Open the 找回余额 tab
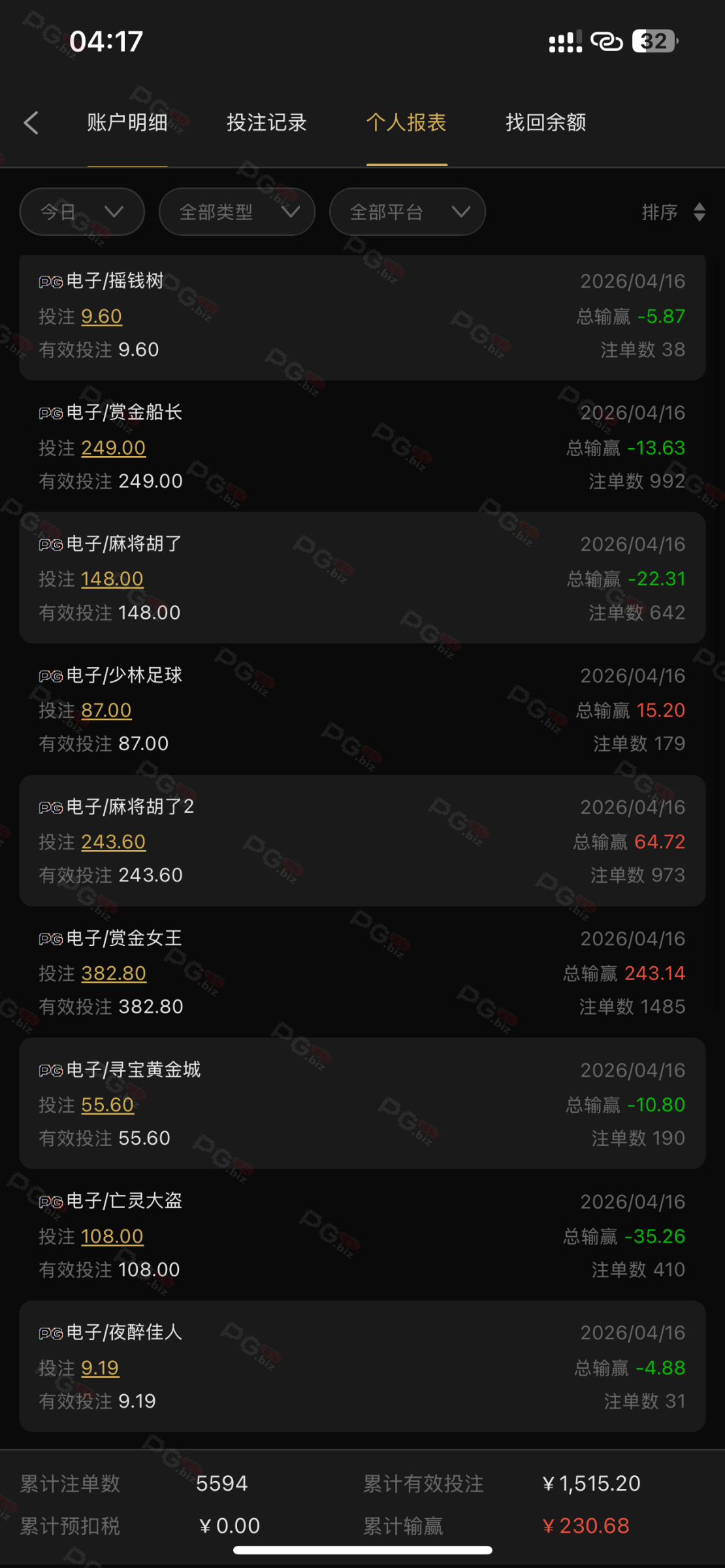Screen dimensions: 725x1568 point(545,122)
